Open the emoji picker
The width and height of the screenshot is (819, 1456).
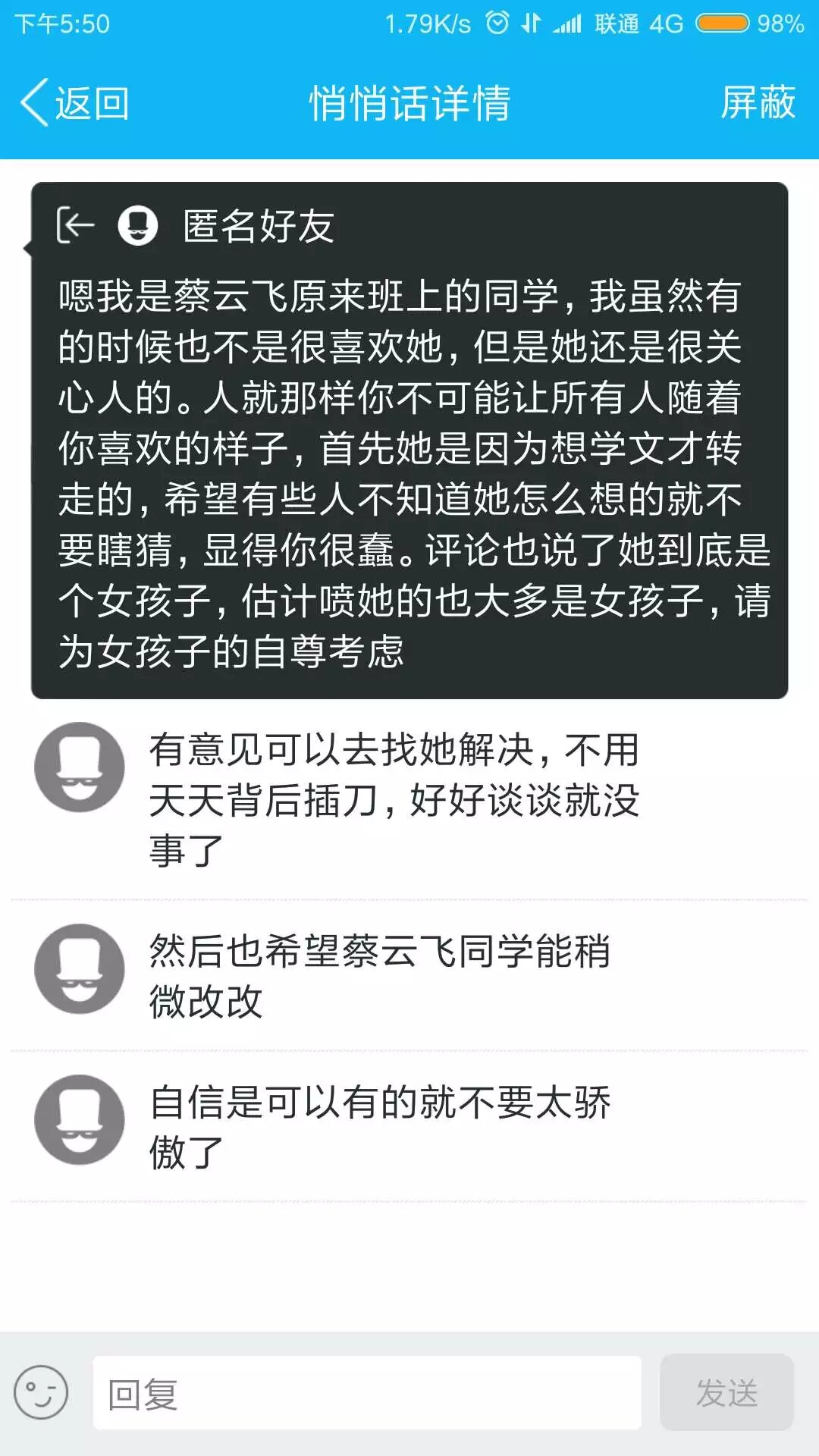pos(41,1392)
